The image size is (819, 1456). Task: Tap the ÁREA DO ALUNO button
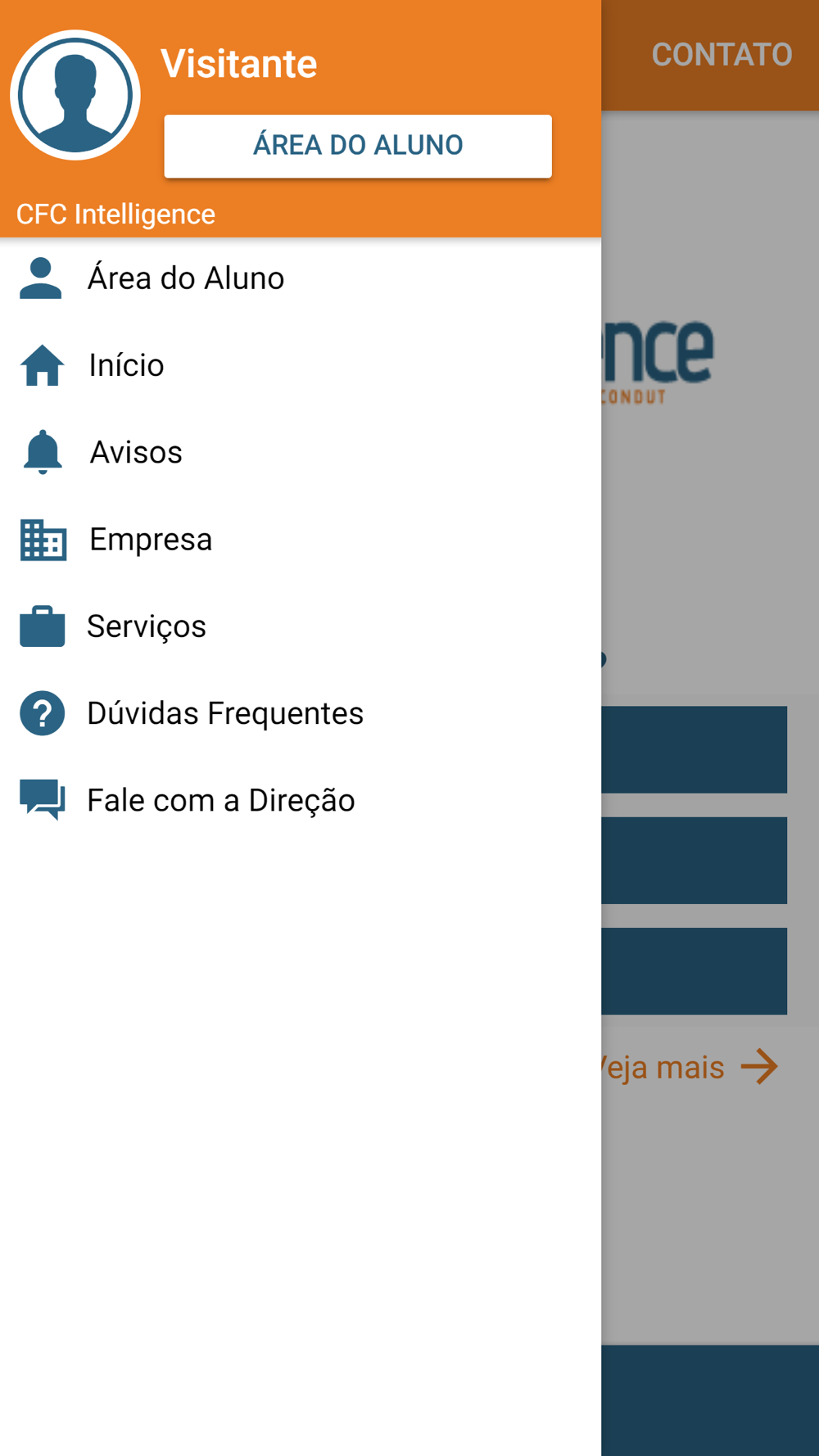pyautogui.click(x=358, y=146)
